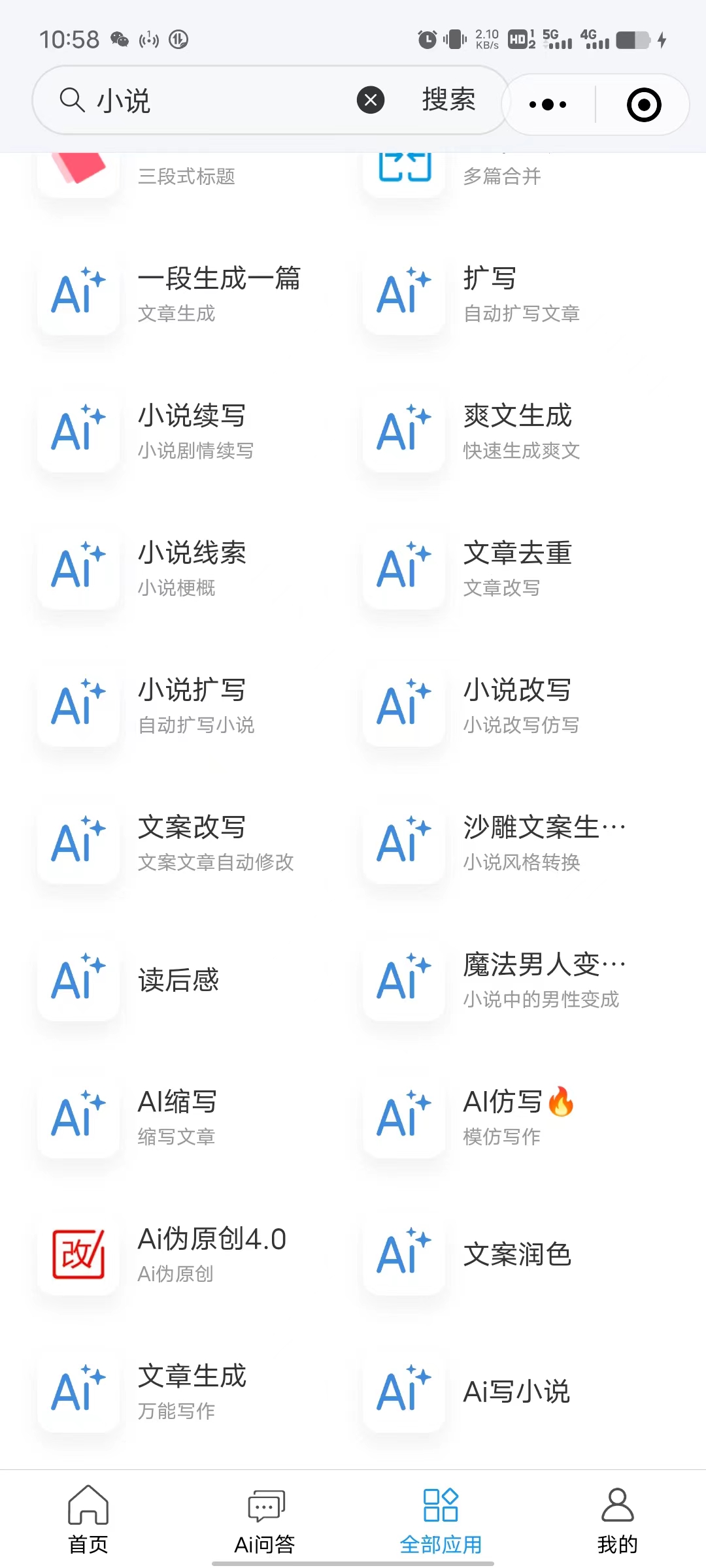Close the mini program via the circle icon
The height and width of the screenshot is (1568, 706).
(x=644, y=105)
